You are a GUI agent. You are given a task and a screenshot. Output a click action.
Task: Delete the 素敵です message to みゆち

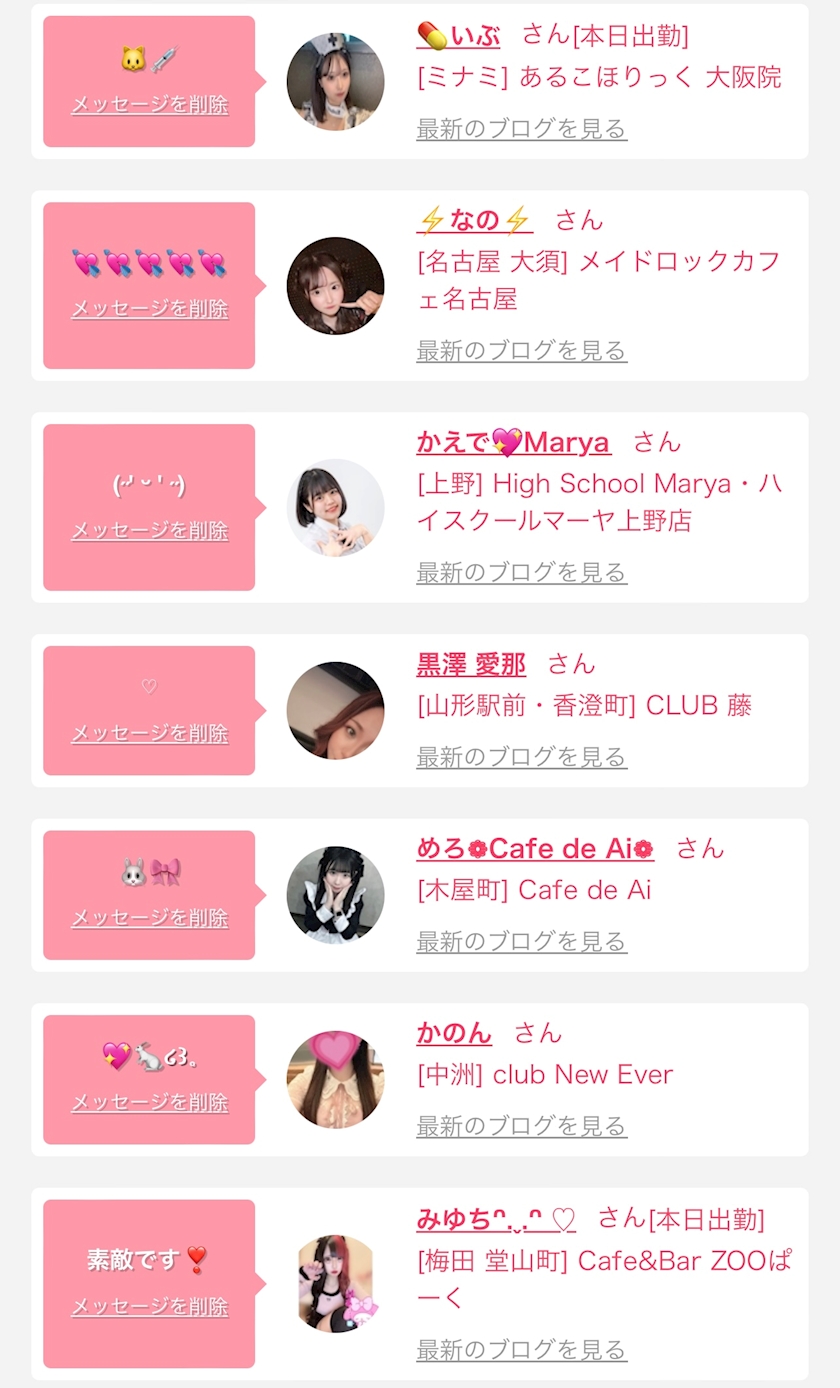(150, 1307)
